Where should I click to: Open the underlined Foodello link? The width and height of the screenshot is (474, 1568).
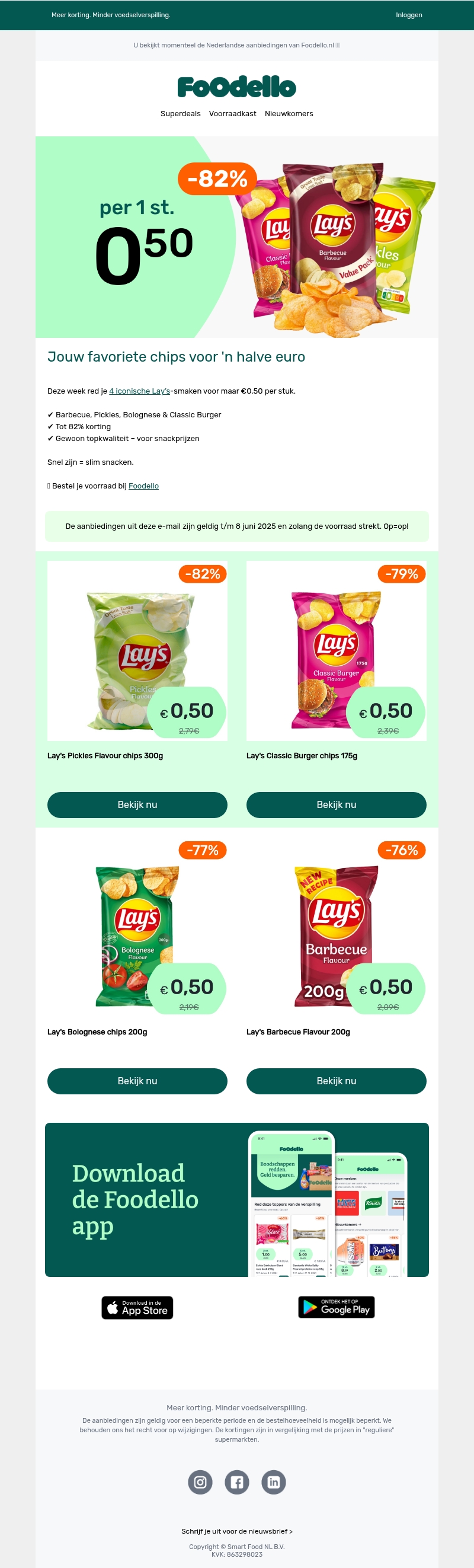143,486
